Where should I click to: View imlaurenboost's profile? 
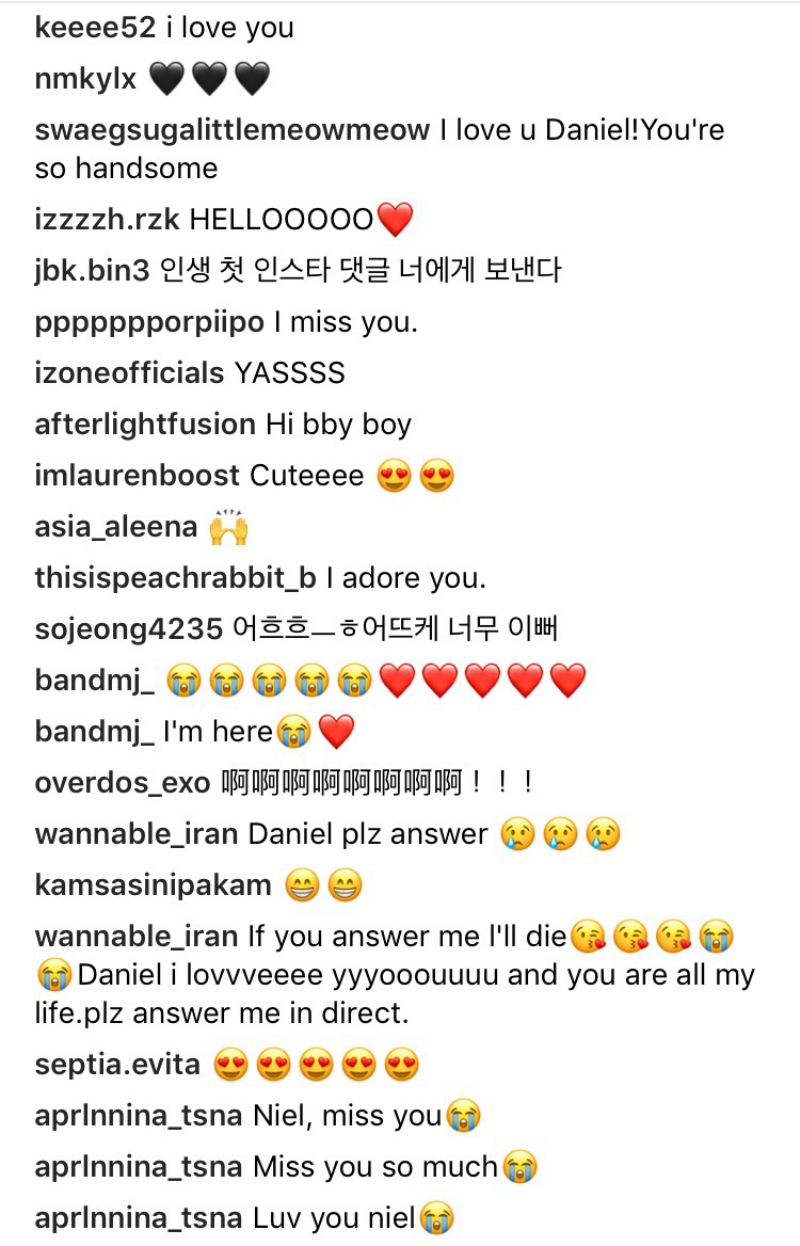coord(137,476)
